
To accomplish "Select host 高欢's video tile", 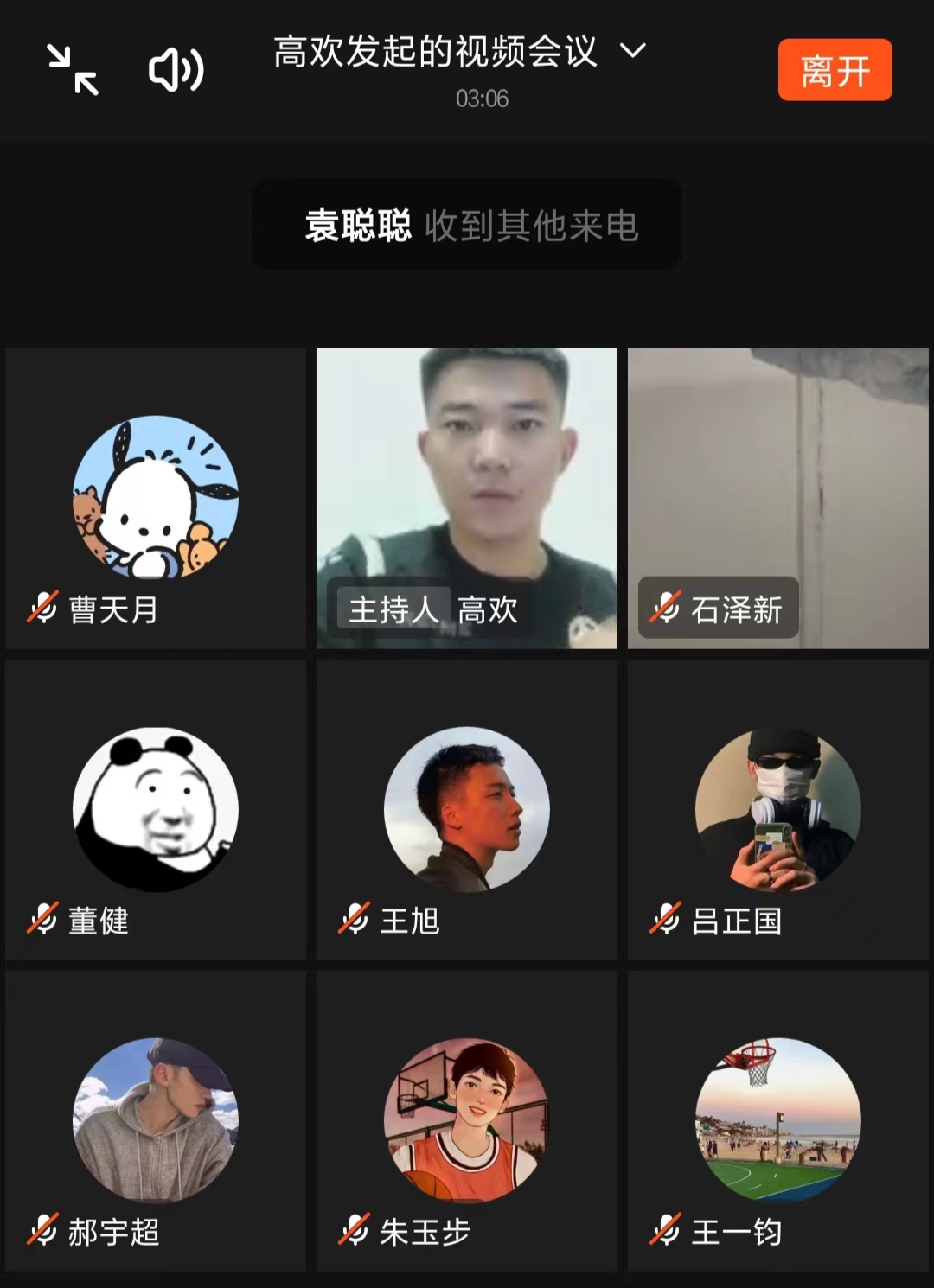I will tap(467, 498).
